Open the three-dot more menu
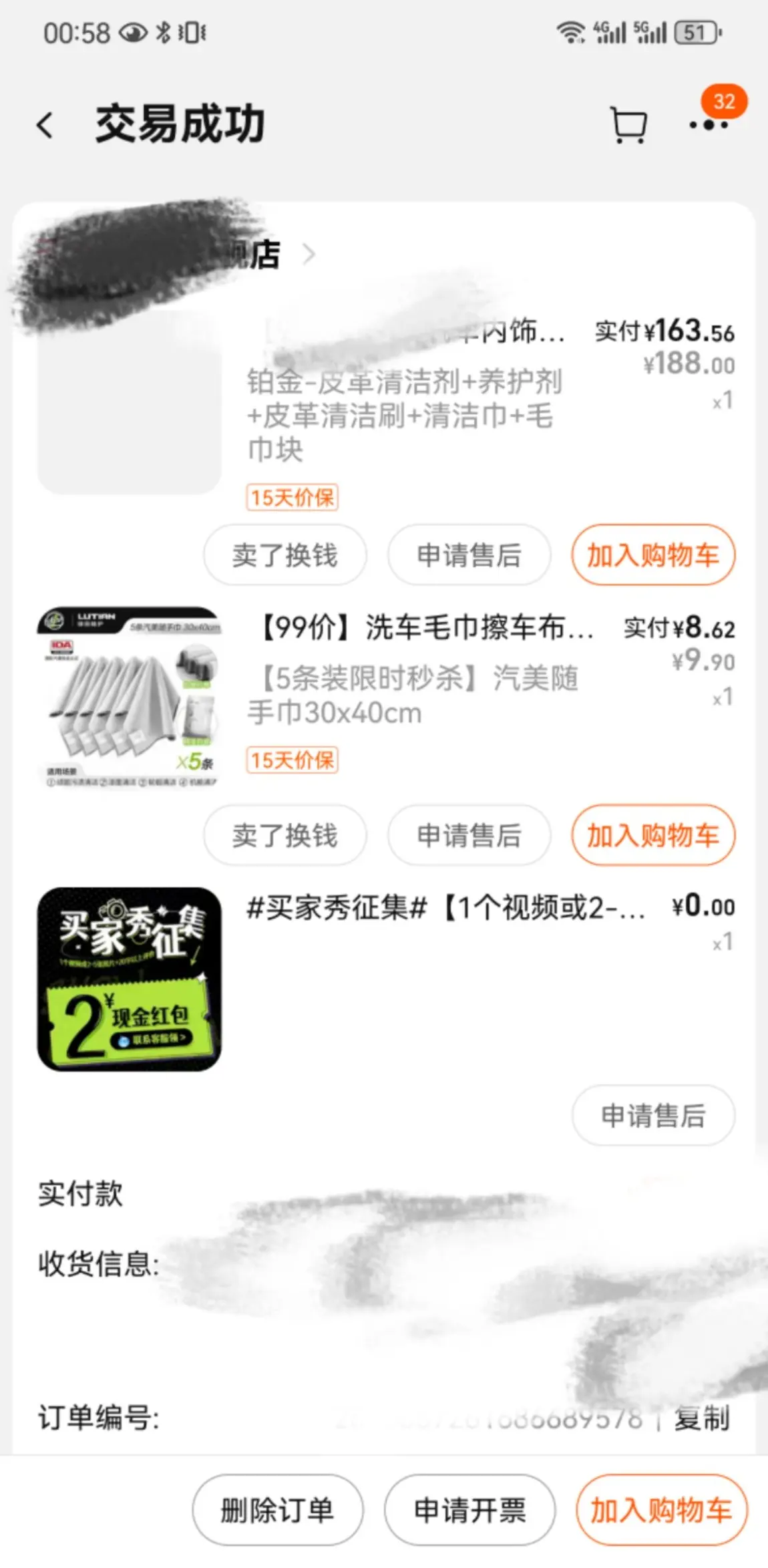The width and height of the screenshot is (768, 1568). click(708, 125)
